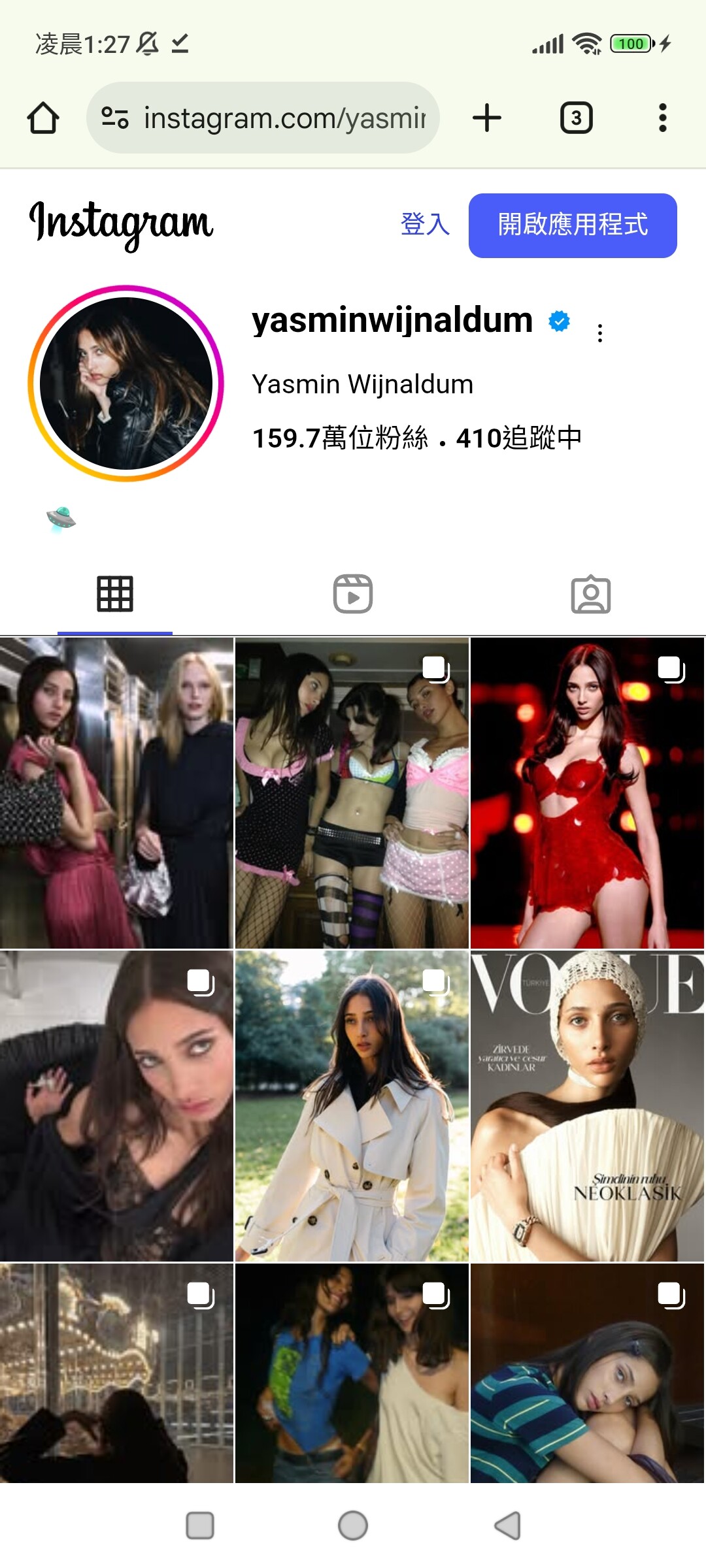
Task: Open the browser overflow menu
Action: [x=662, y=118]
